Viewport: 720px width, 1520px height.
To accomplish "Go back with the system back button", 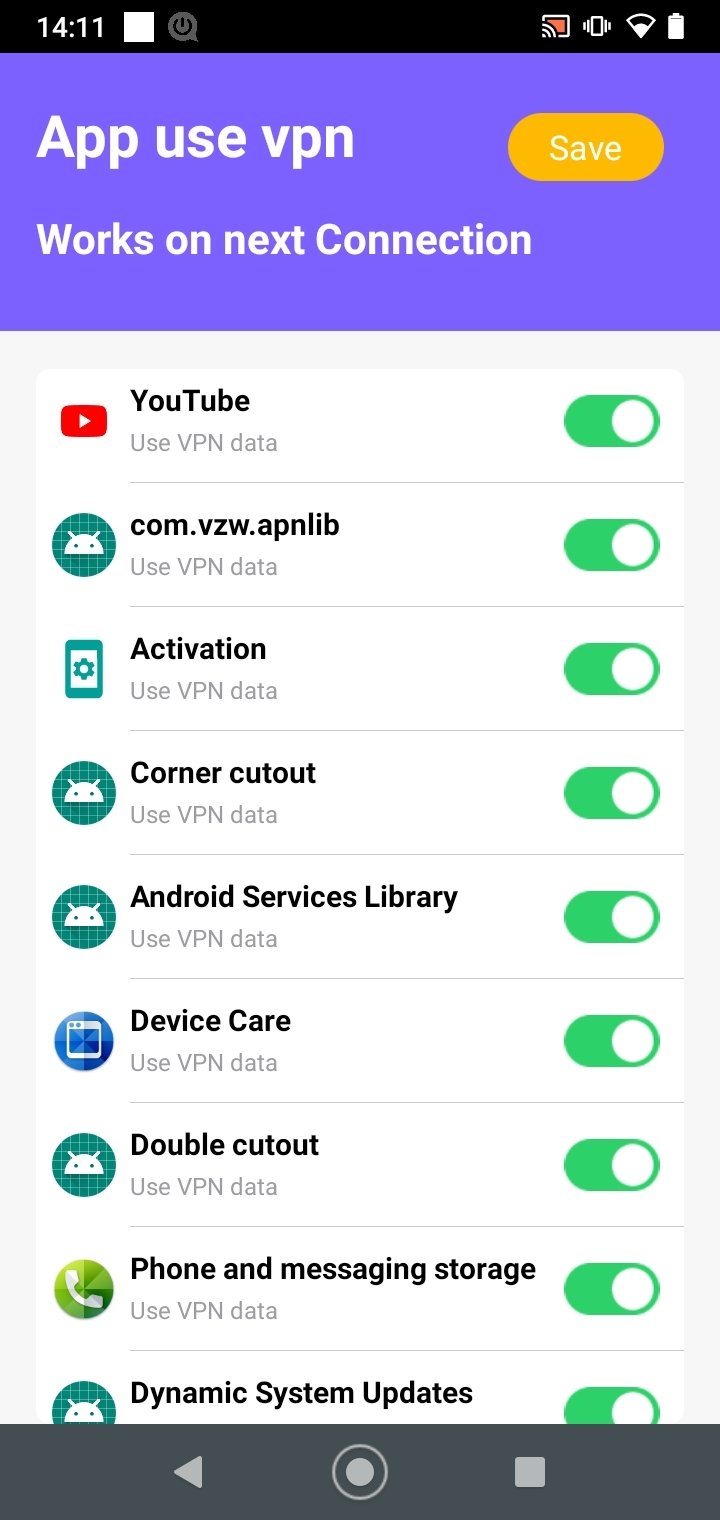I will (188, 1472).
